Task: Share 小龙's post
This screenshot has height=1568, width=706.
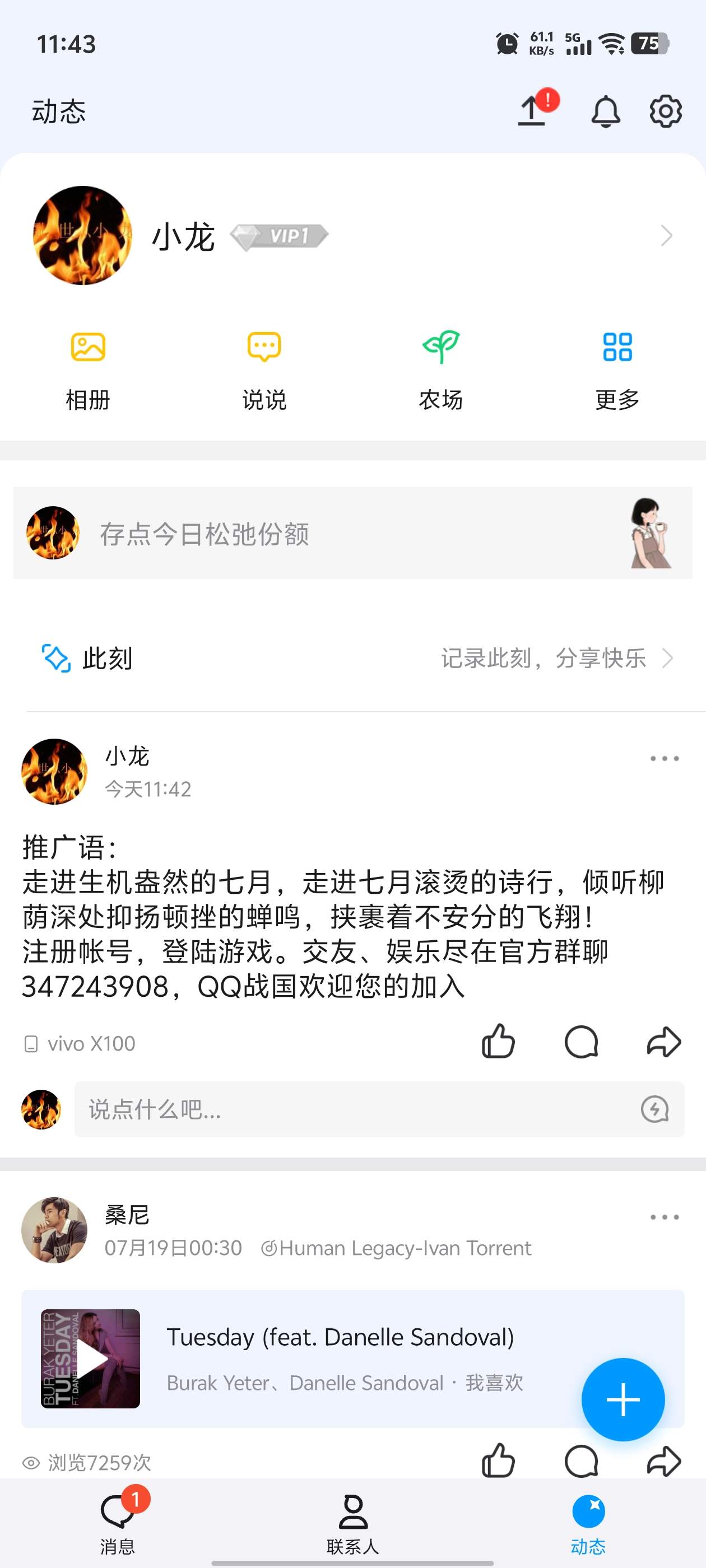Action: click(x=663, y=1042)
